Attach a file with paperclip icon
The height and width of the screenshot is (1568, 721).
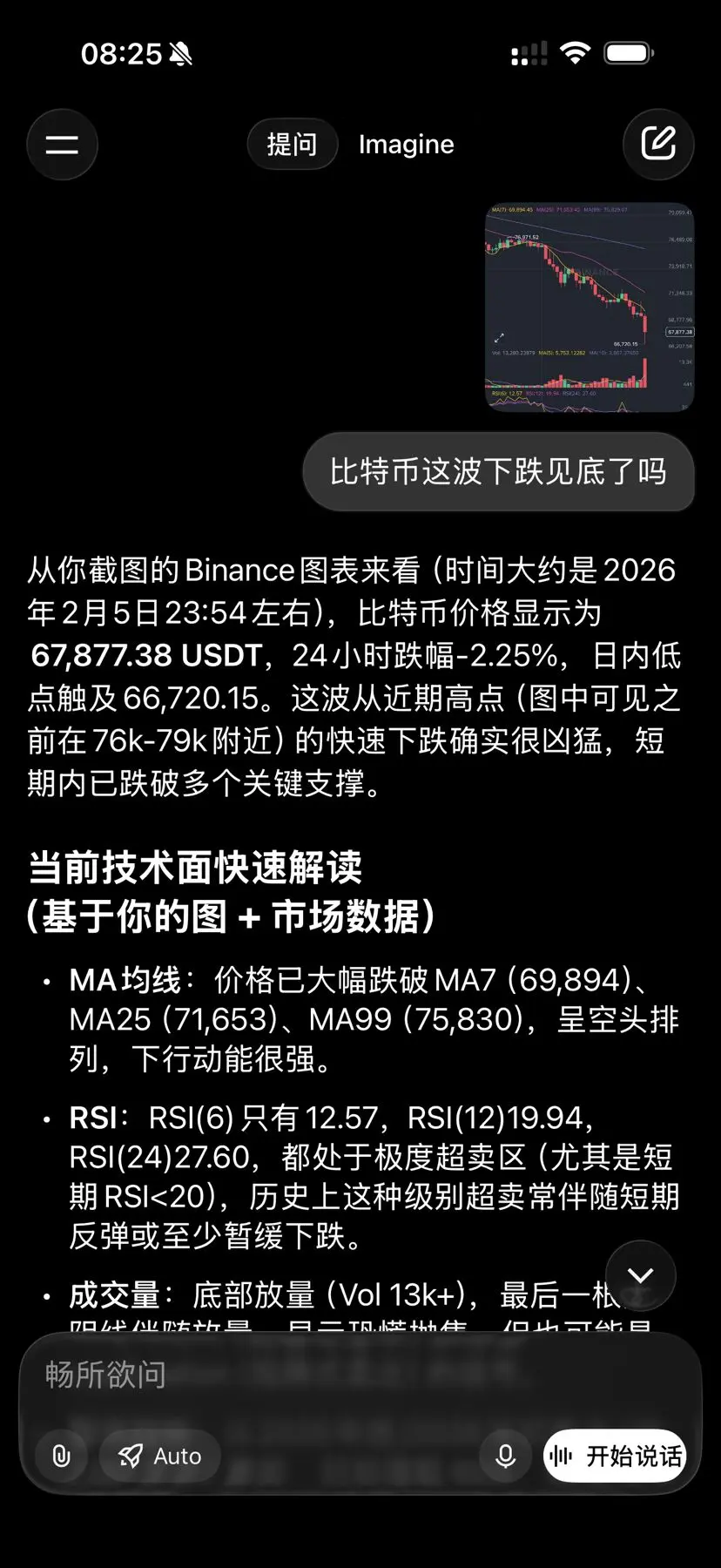click(62, 1456)
